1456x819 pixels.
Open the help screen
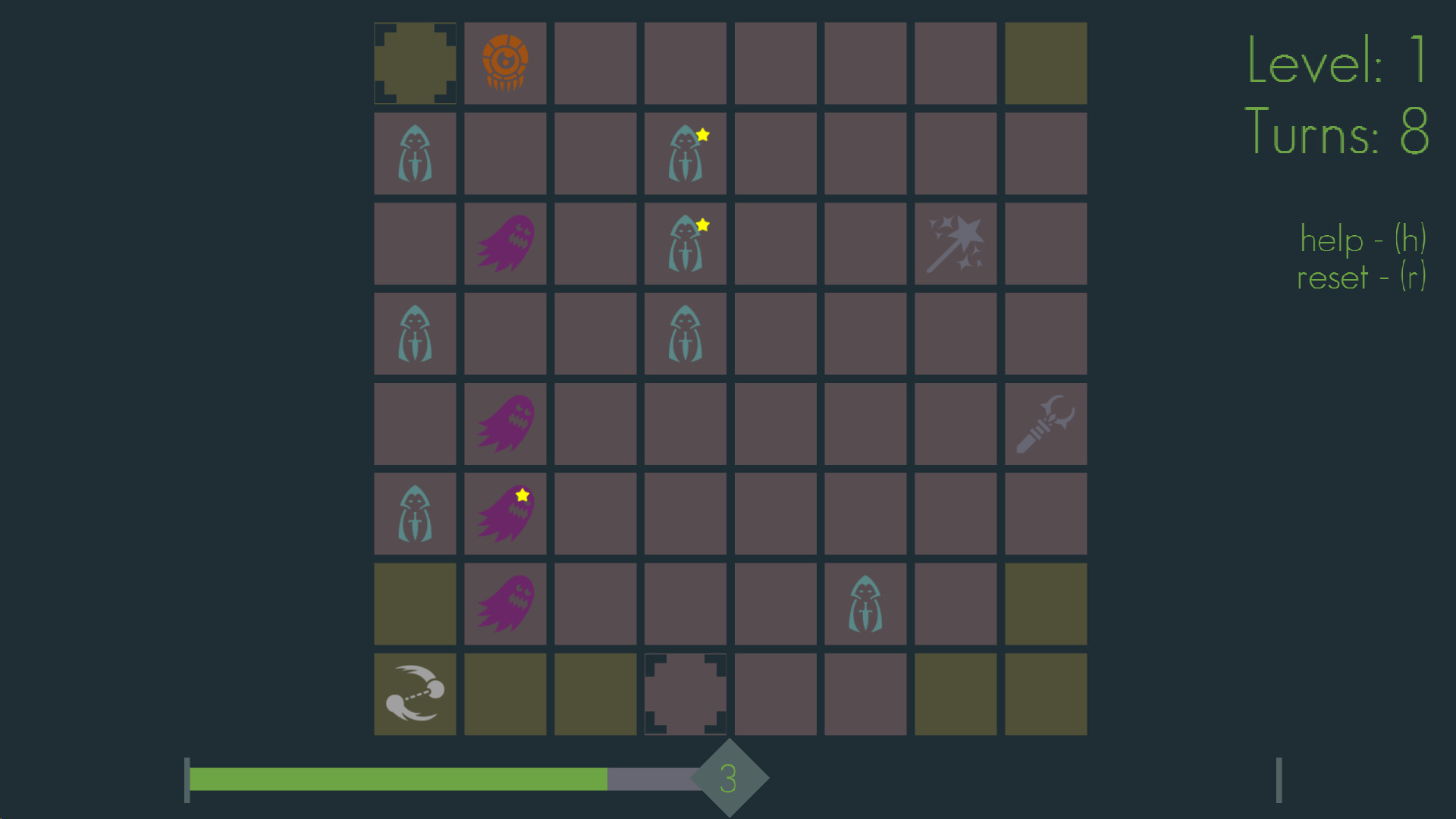1362,240
